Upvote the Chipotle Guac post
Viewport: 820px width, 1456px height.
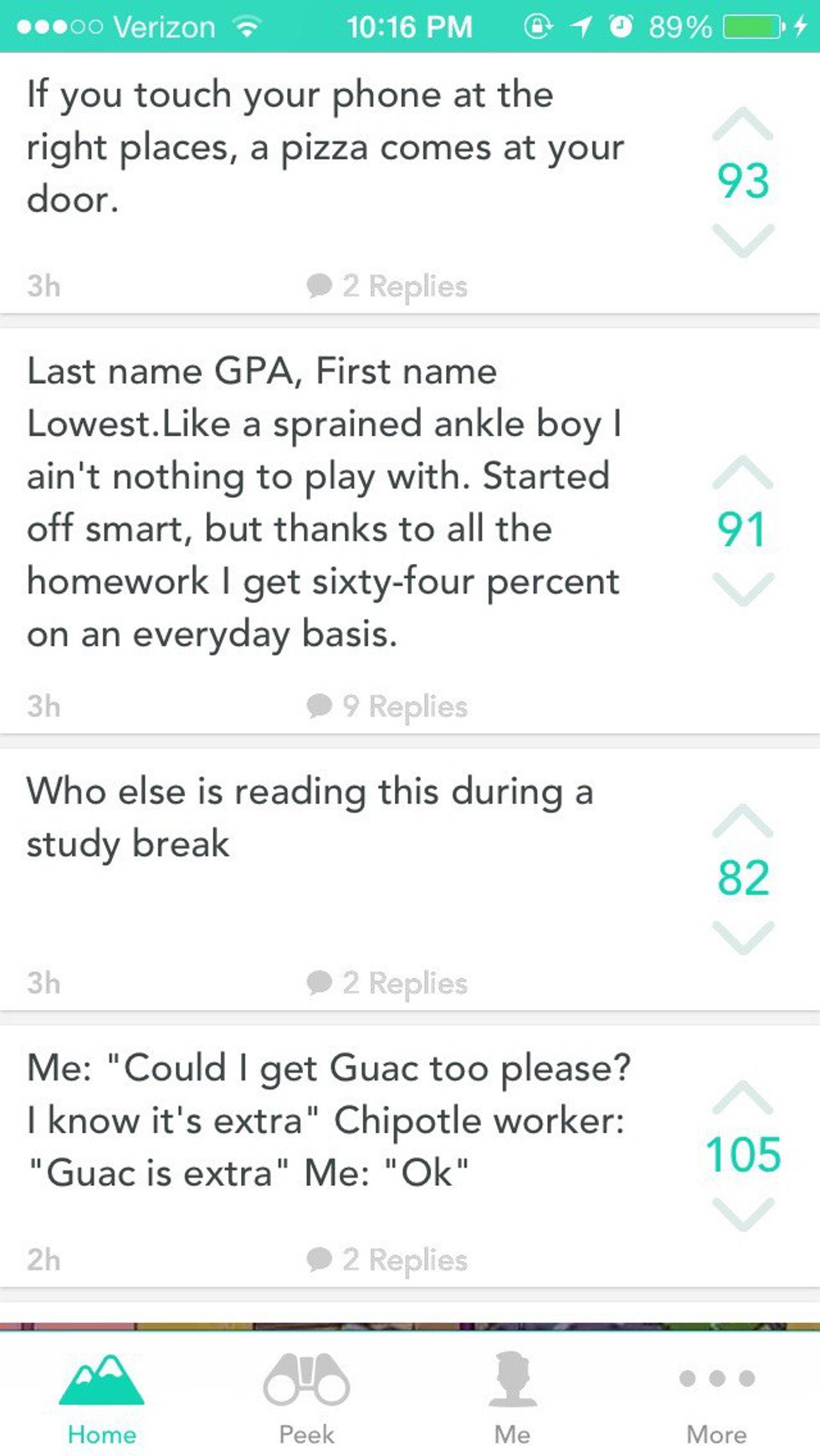743,1098
